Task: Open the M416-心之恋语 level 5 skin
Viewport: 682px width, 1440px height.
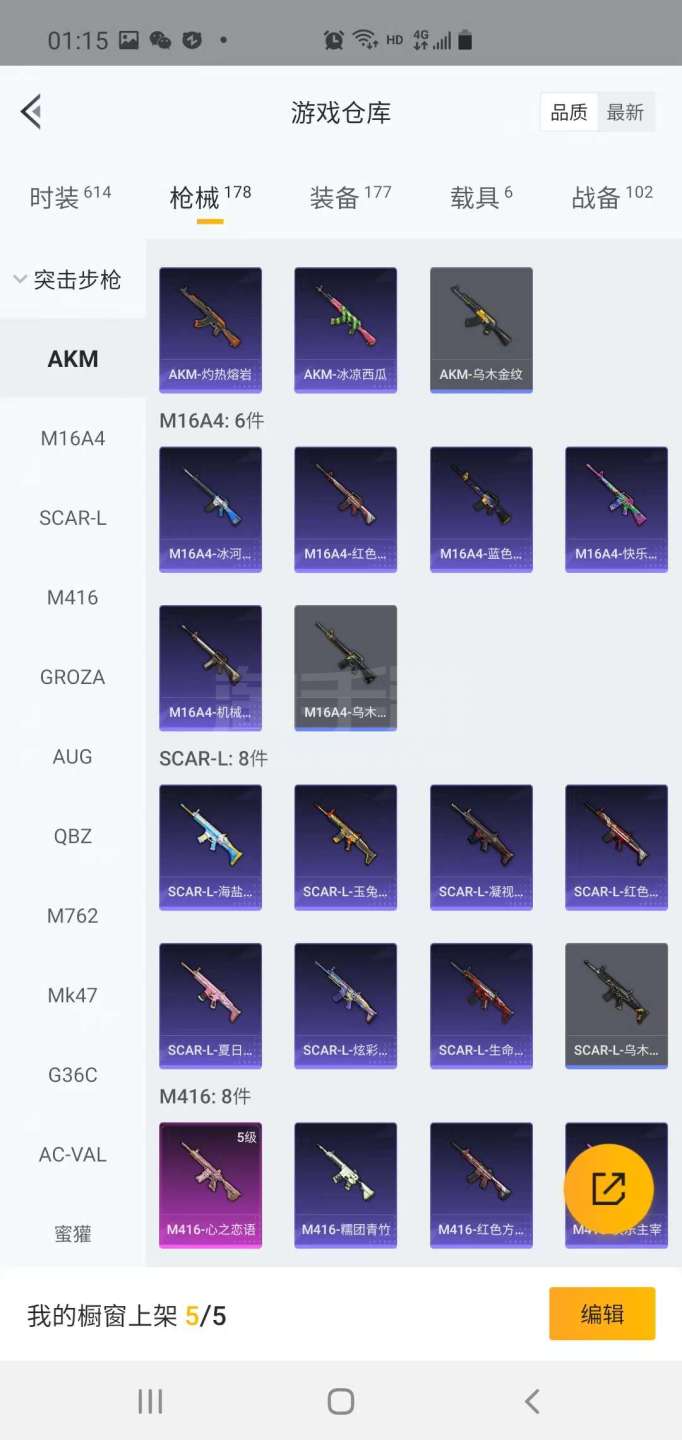Action: pos(210,1185)
